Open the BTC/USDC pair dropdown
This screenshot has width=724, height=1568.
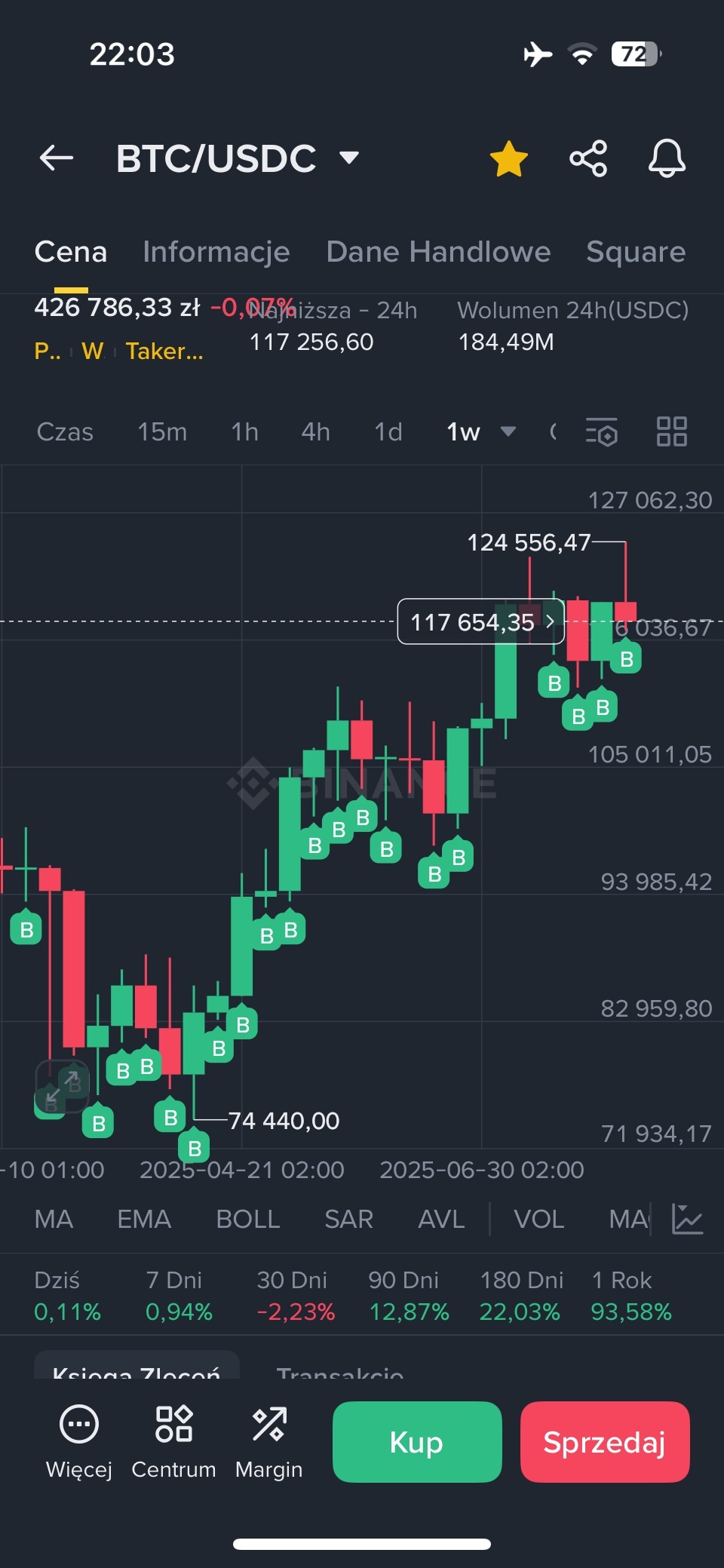click(349, 158)
